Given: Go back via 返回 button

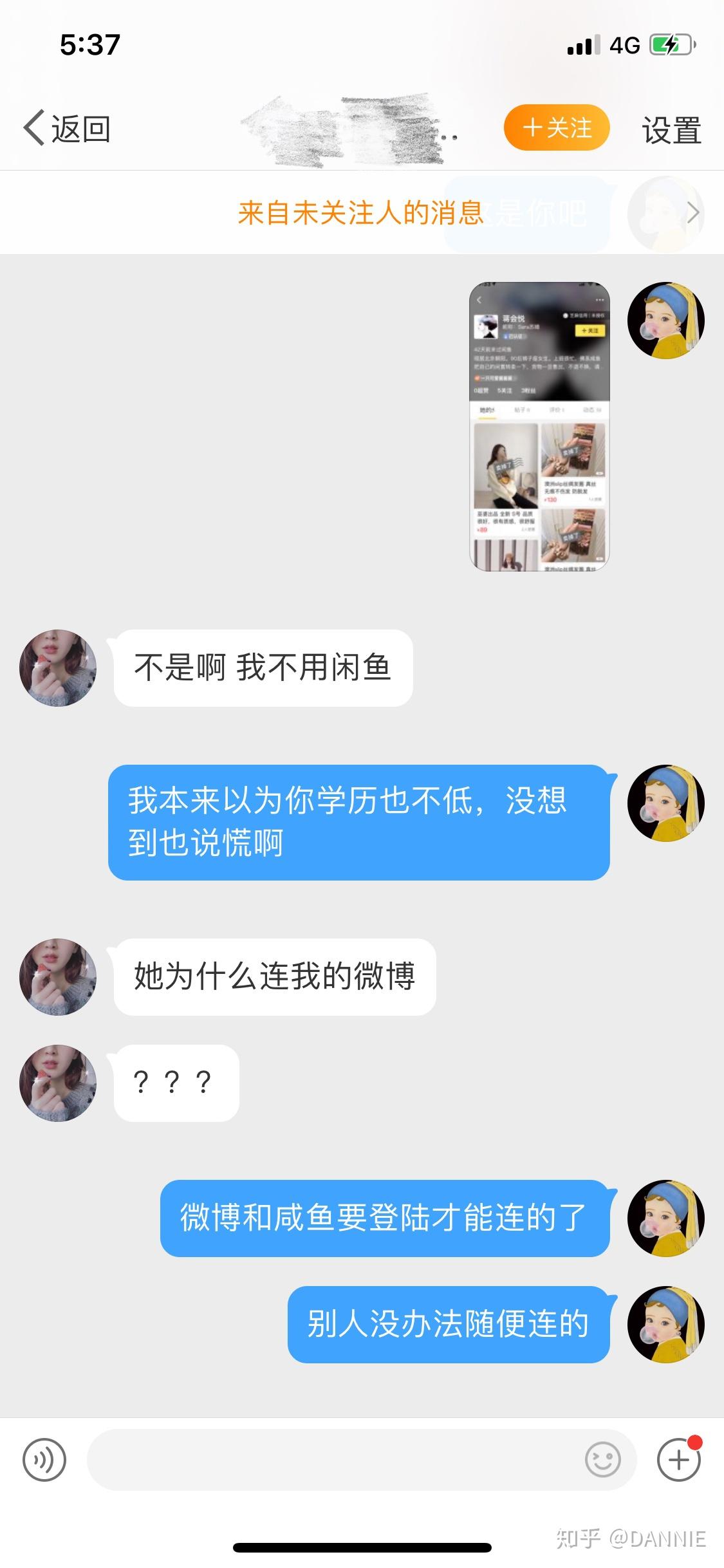Looking at the screenshot, I should coord(68,129).
